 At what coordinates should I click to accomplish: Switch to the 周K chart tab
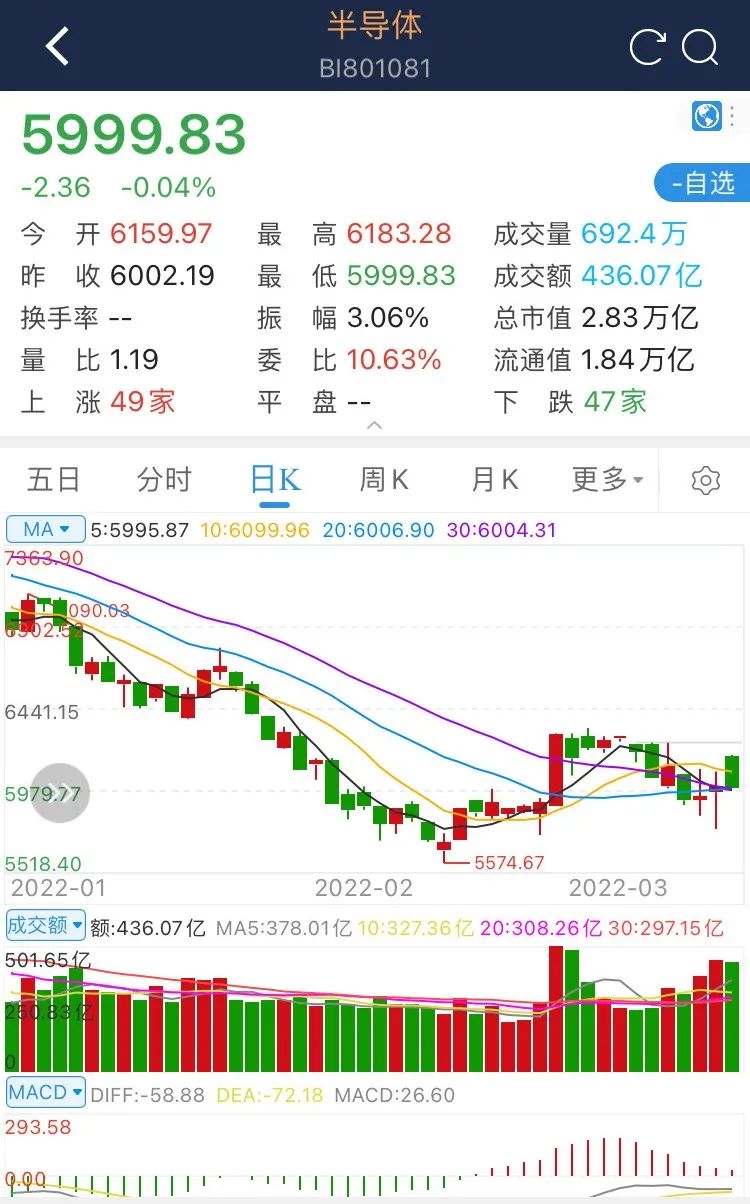click(x=385, y=480)
